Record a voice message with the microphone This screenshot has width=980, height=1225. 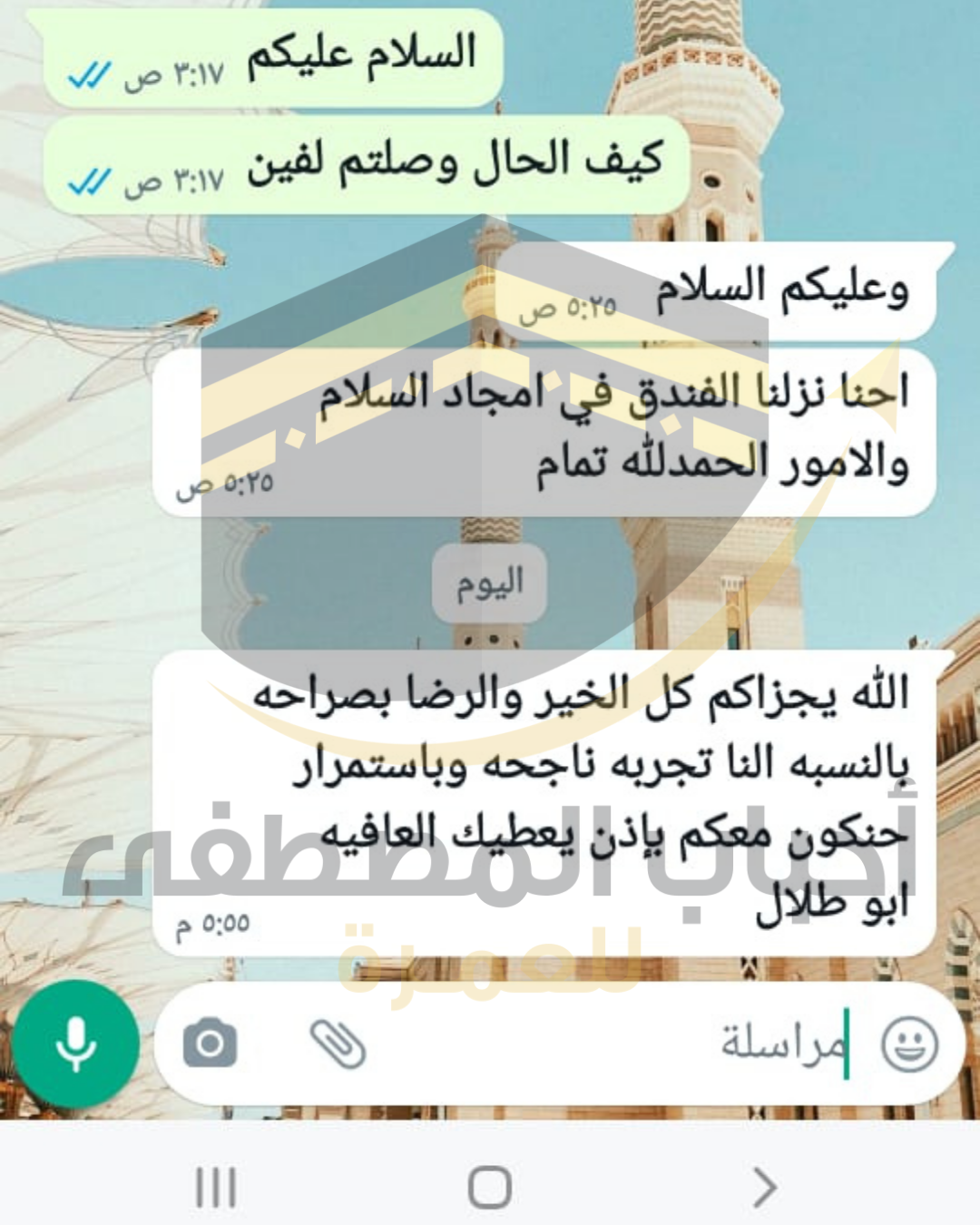pos(76,1044)
